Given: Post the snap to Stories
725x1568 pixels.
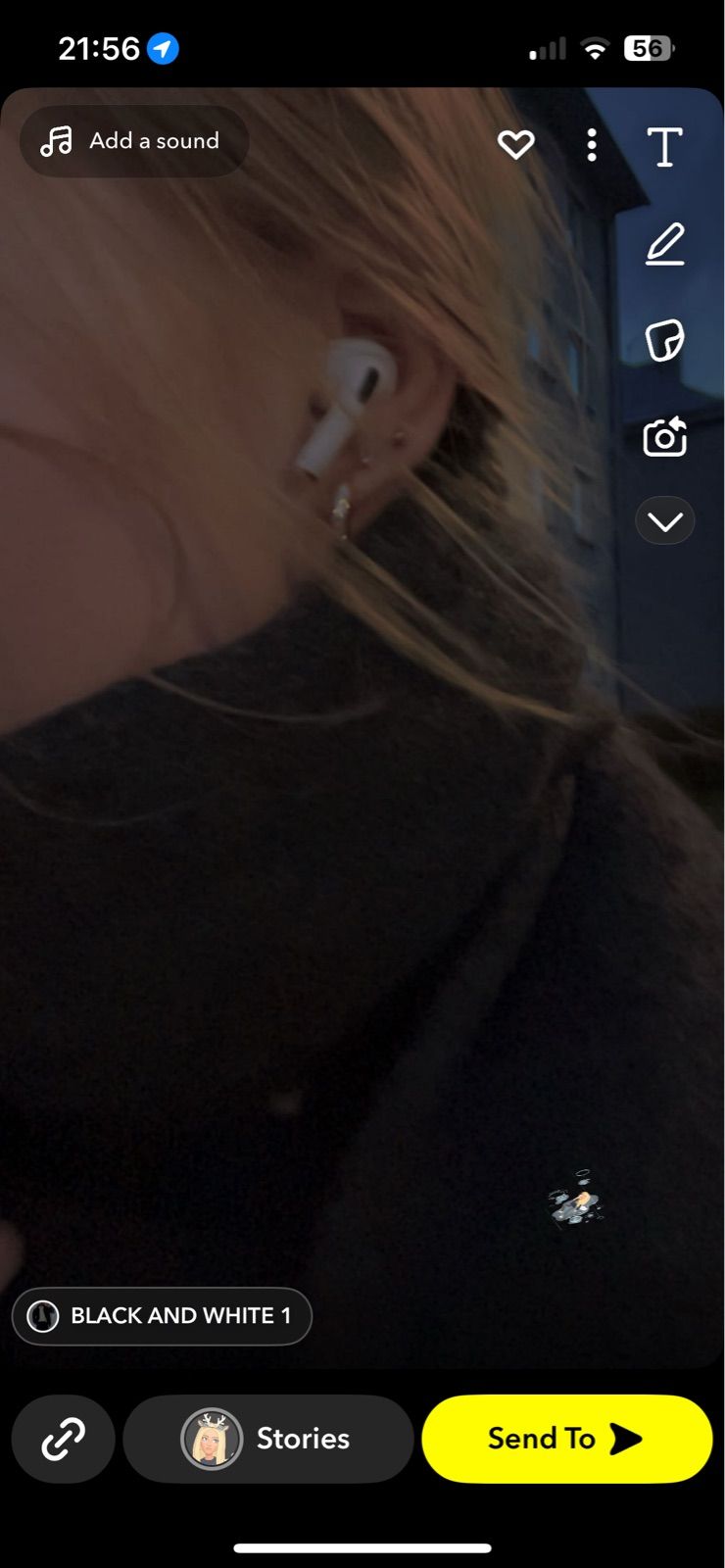Looking at the screenshot, I should (267, 1439).
